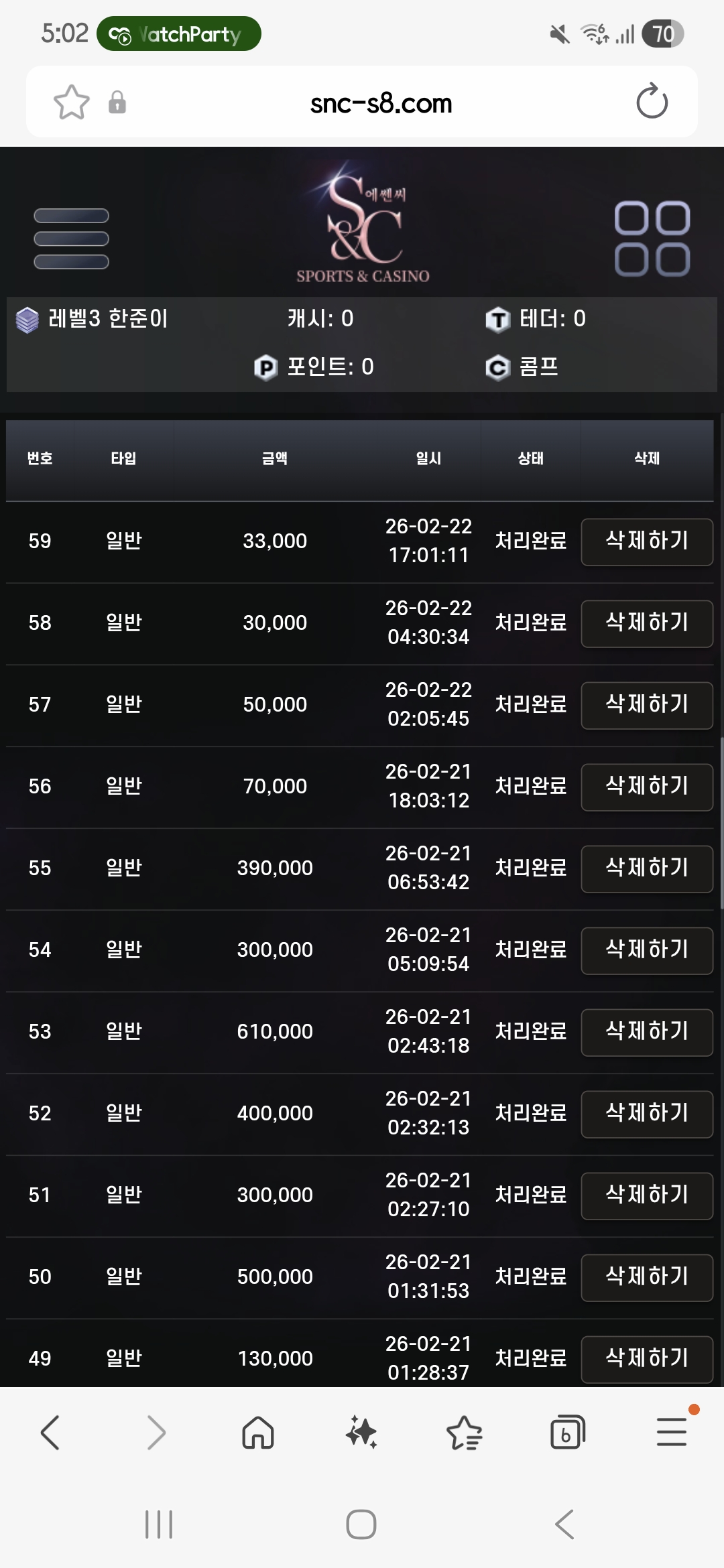Screen dimensions: 724x1568
Task: Open the hamburger menu on the left
Action: click(x=71, y=239)
